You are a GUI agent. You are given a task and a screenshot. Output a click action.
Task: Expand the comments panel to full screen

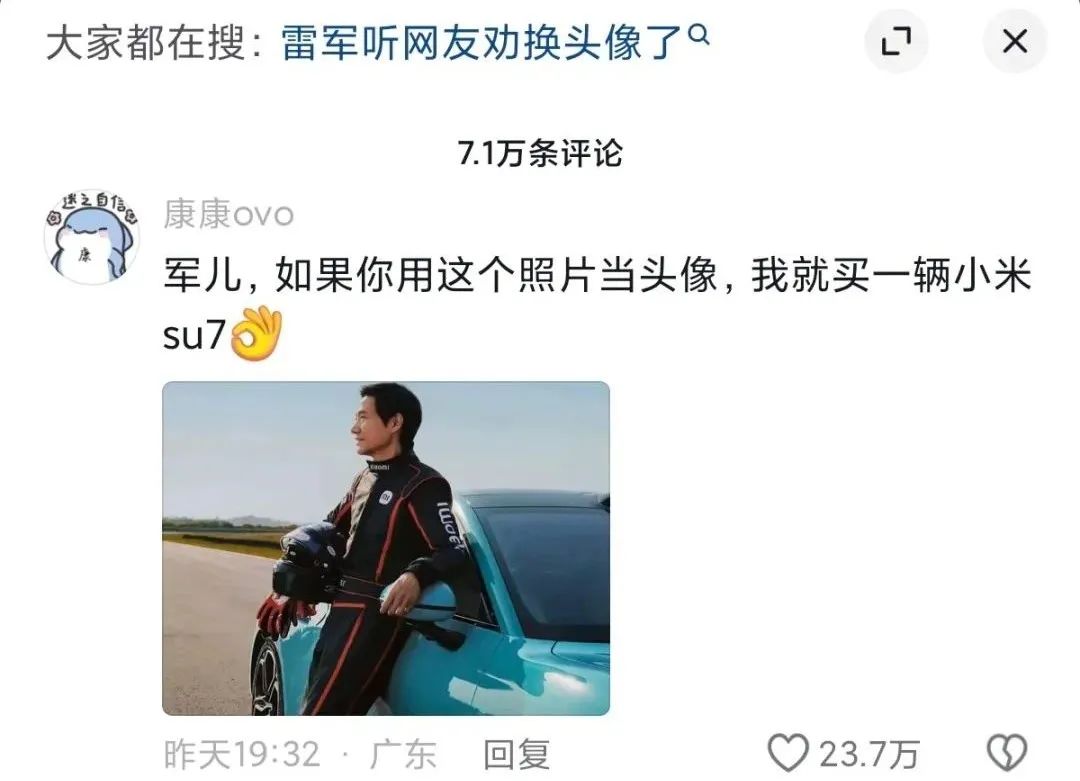(896, 42)
